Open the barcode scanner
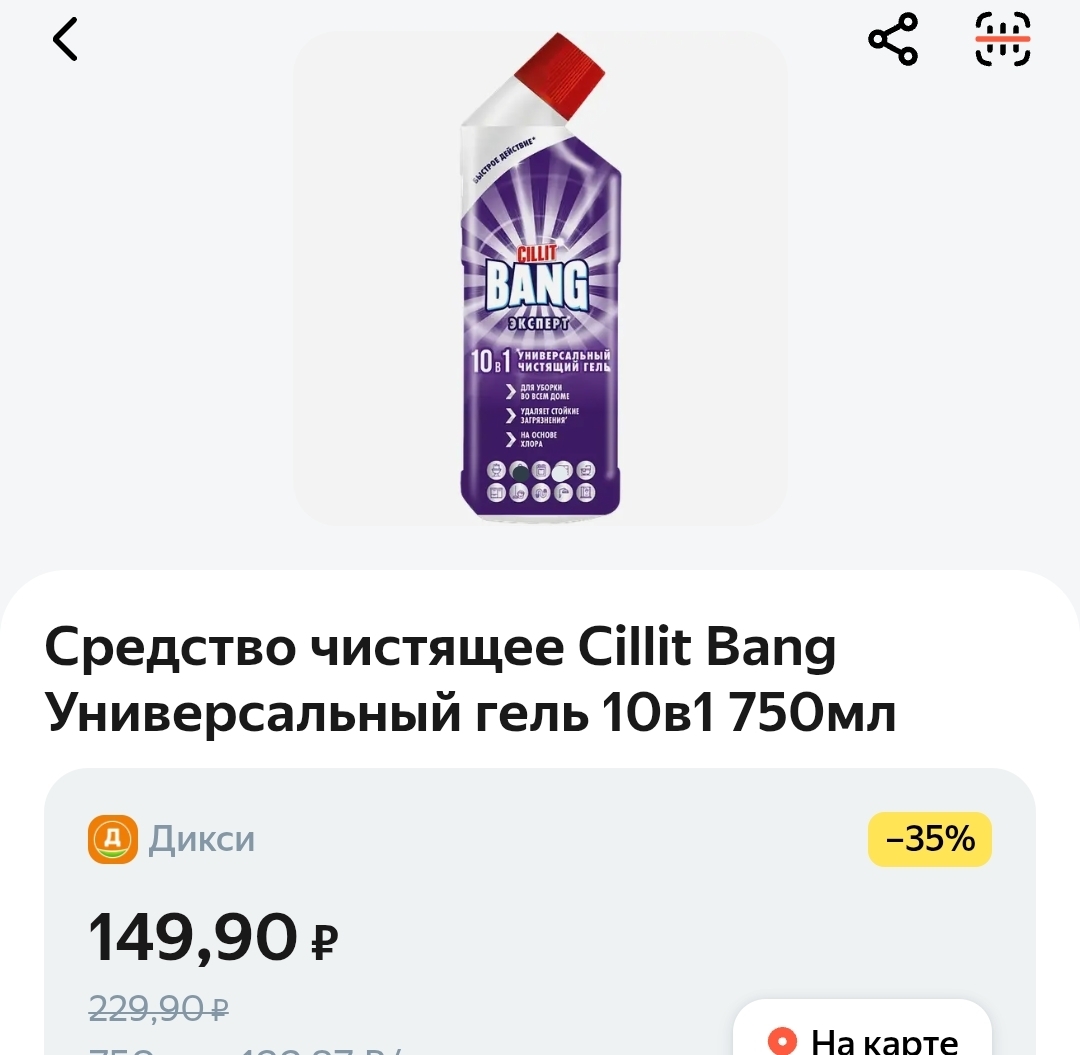This screenshot has height=1055, width=1080. 1002,40
